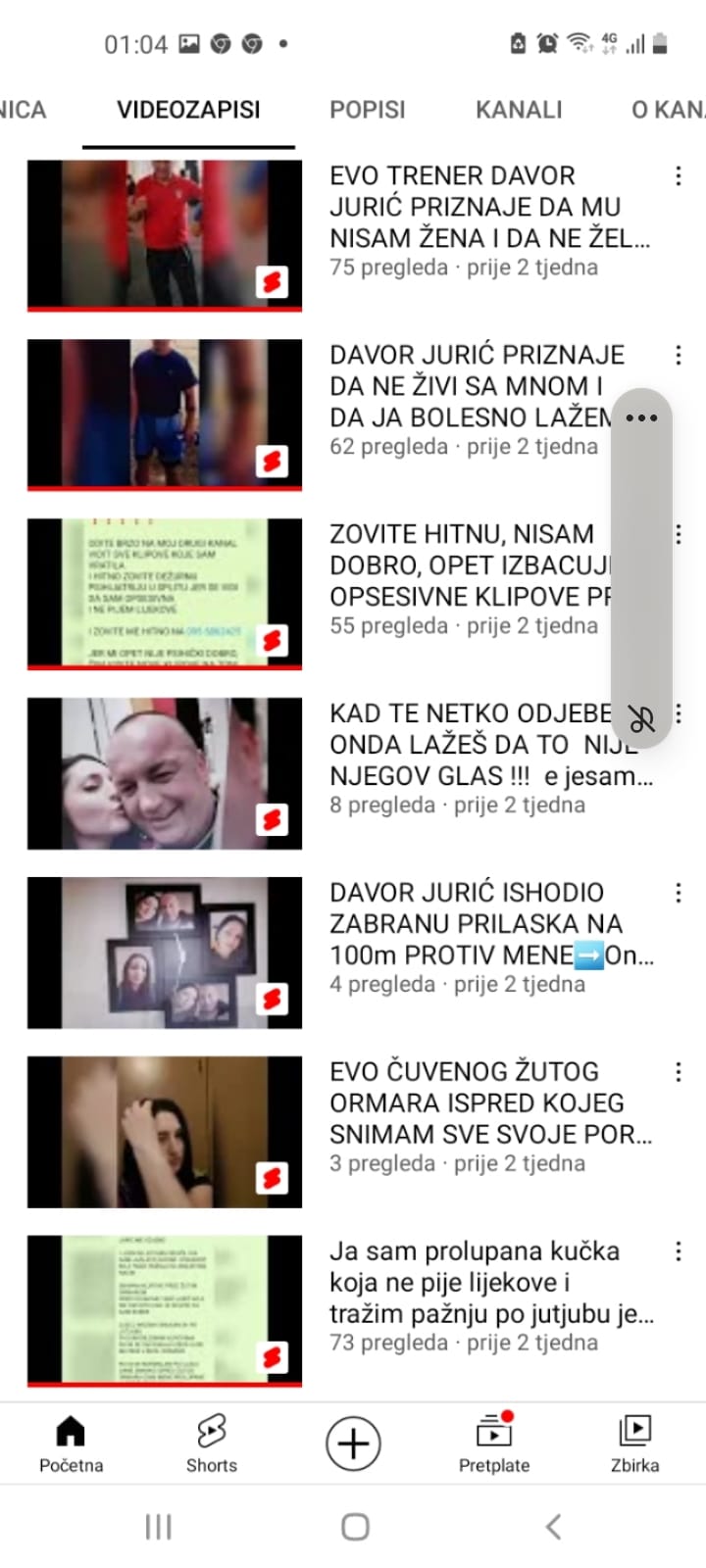Switch to the Zbirka library tab
This screenshot has width=706, height=1568.
[x=634, y=1444]
